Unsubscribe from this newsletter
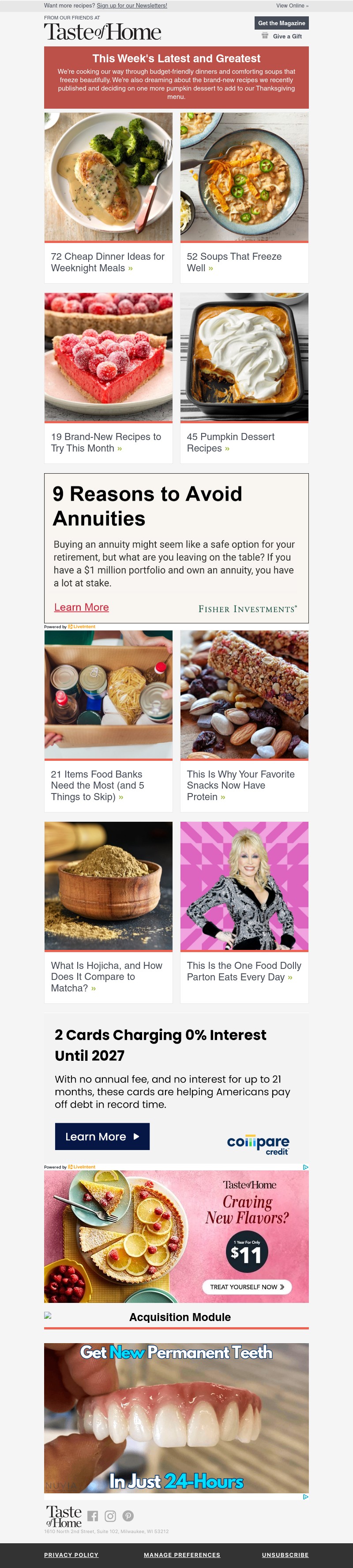Image resolution: width=353 pixels, height=1568 pixels. click(x=285, y=1555)
